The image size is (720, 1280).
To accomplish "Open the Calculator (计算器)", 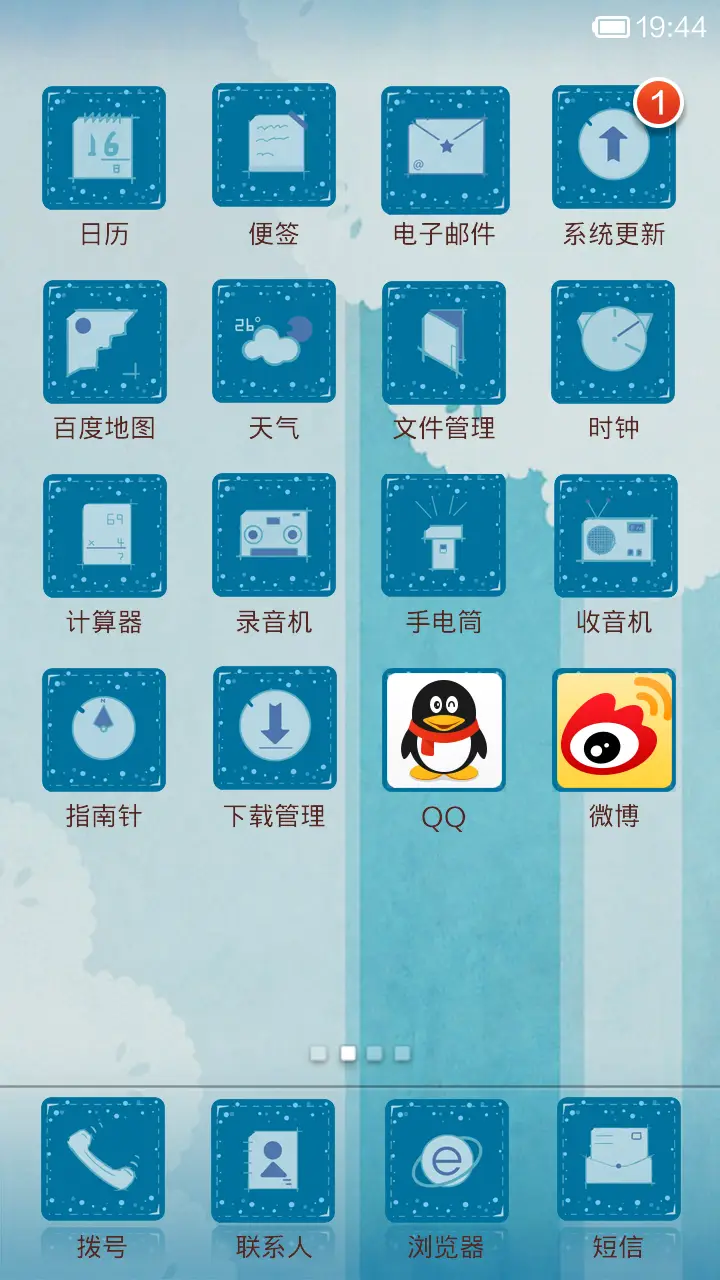I will [104, 536].
